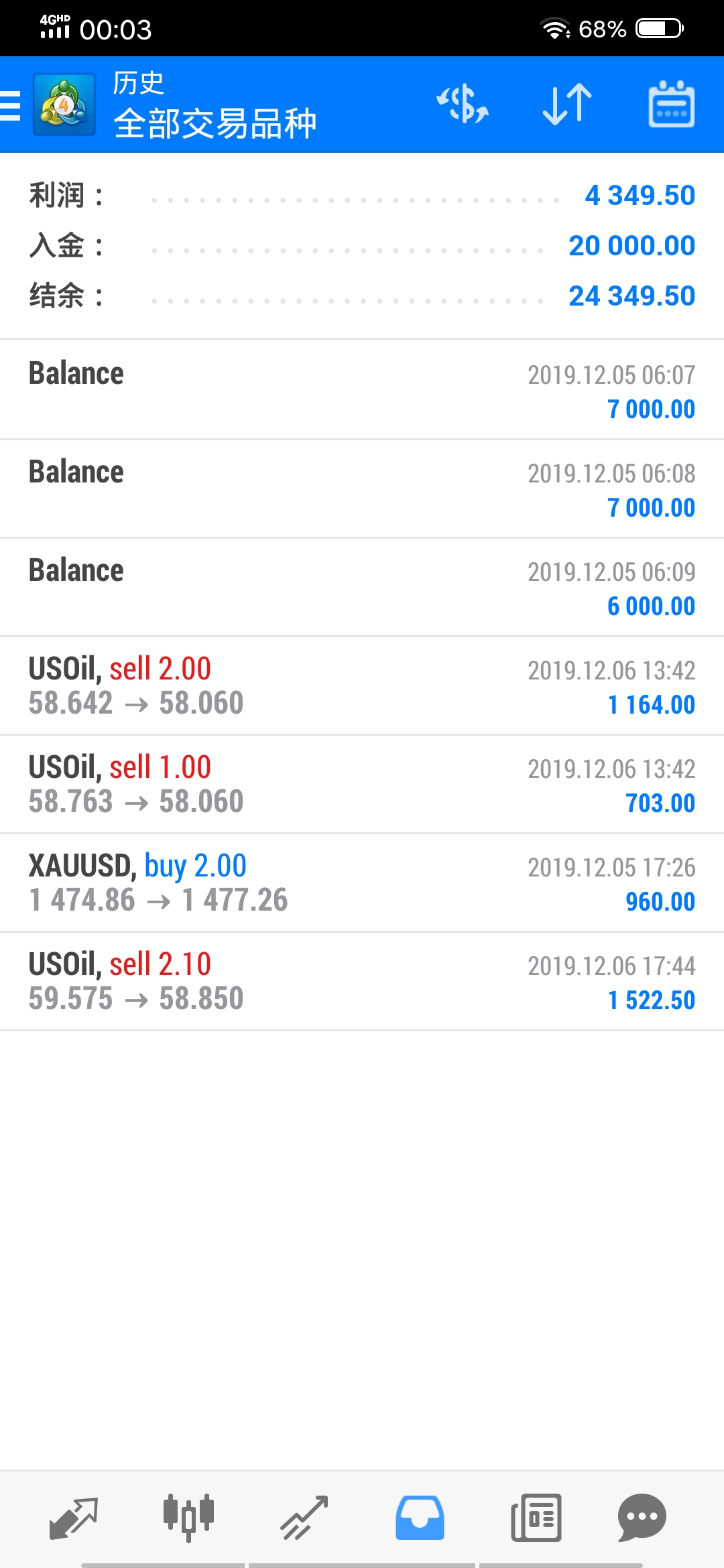Open Balance entry of 6 000.00
Image resolution: width=724 pixels, height=1568 pixels.
pyautogui.click(x=362, y=587)
